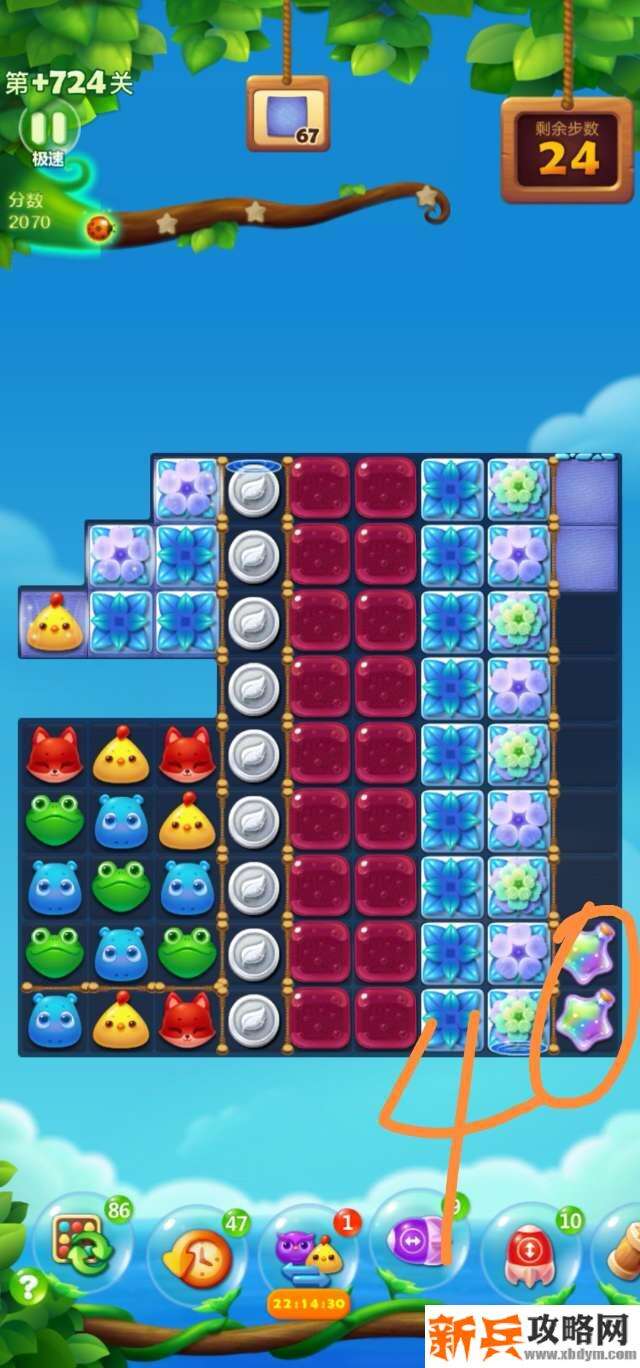Pause the game
The width and height of the screenshot is (640, 1368).
coord(48,126)
